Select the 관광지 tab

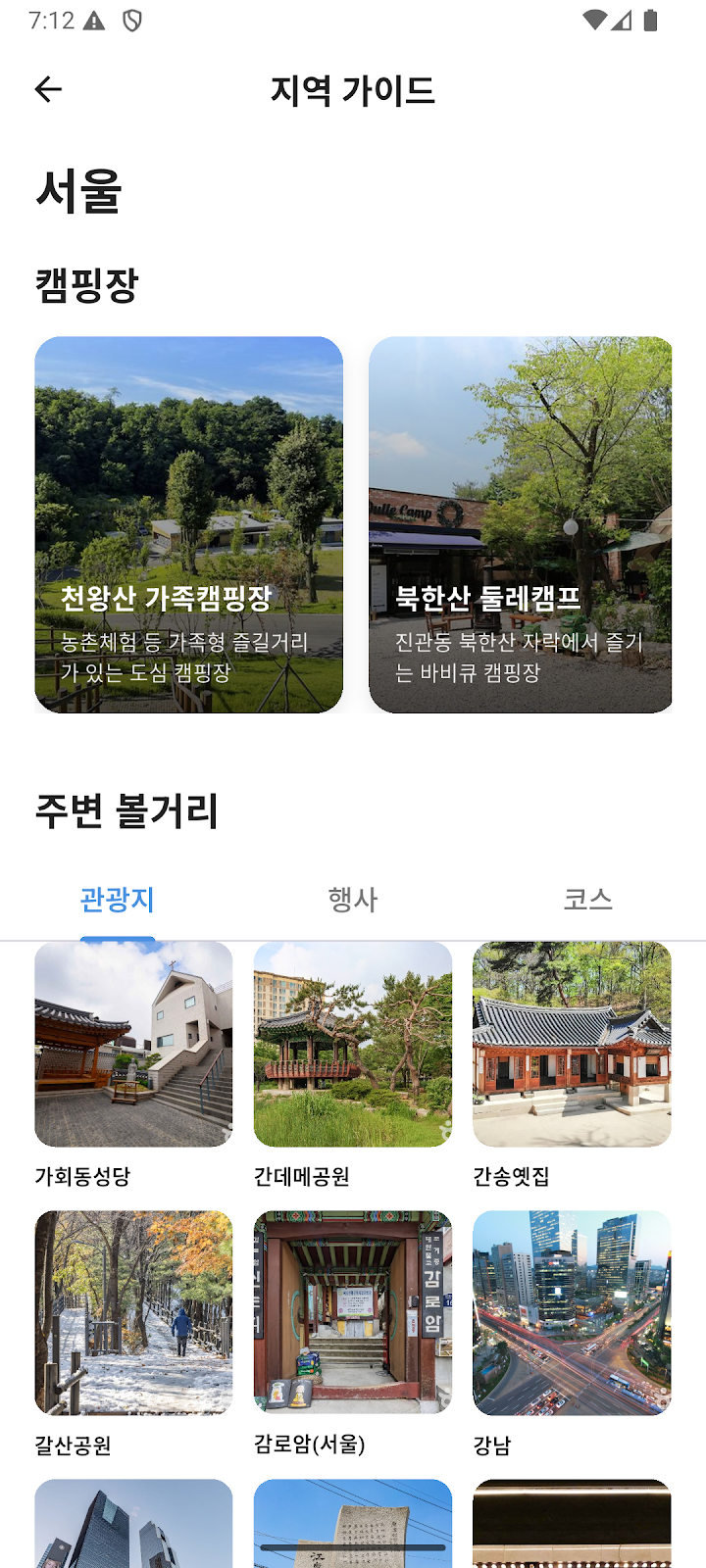click(x=118, y=900)
